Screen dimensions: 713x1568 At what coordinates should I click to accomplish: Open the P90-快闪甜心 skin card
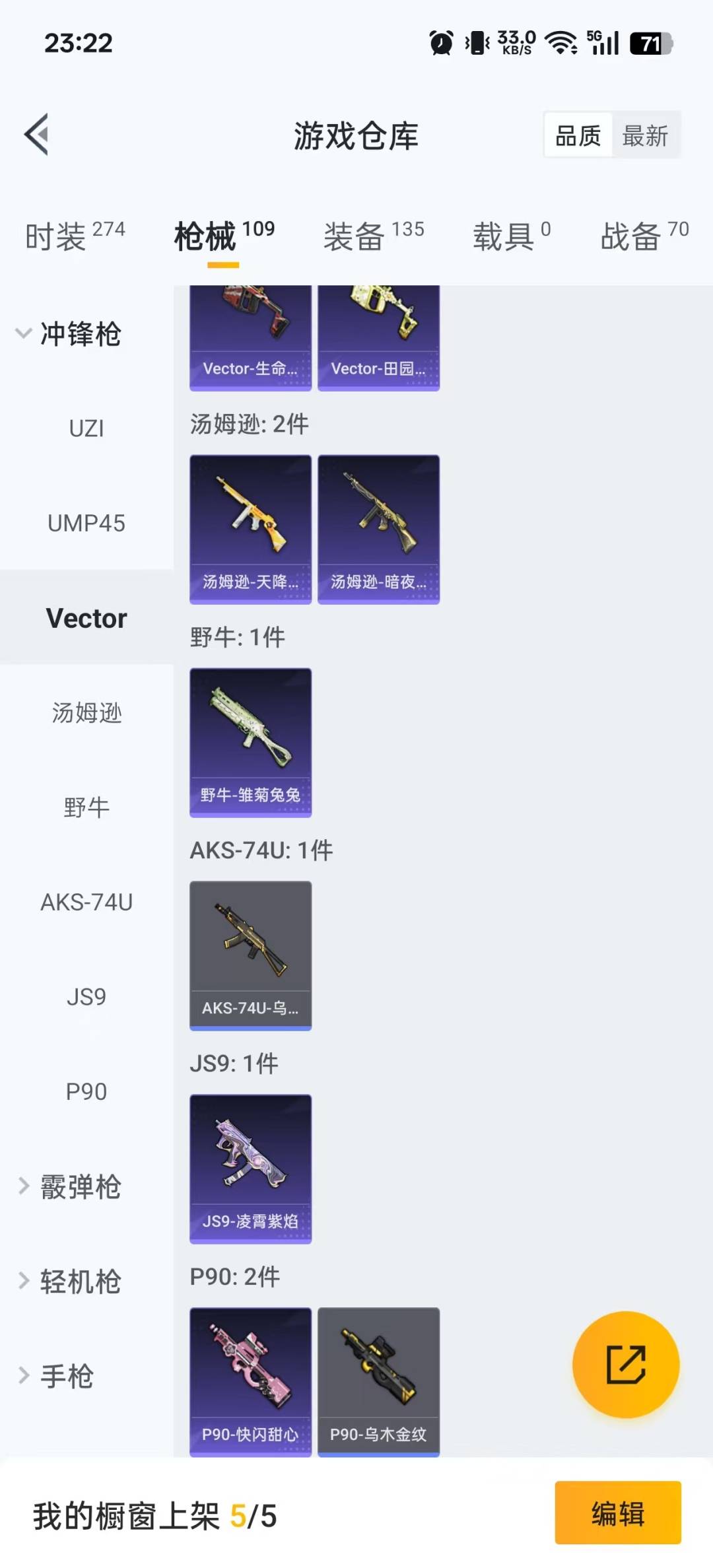coord(250,1382)
